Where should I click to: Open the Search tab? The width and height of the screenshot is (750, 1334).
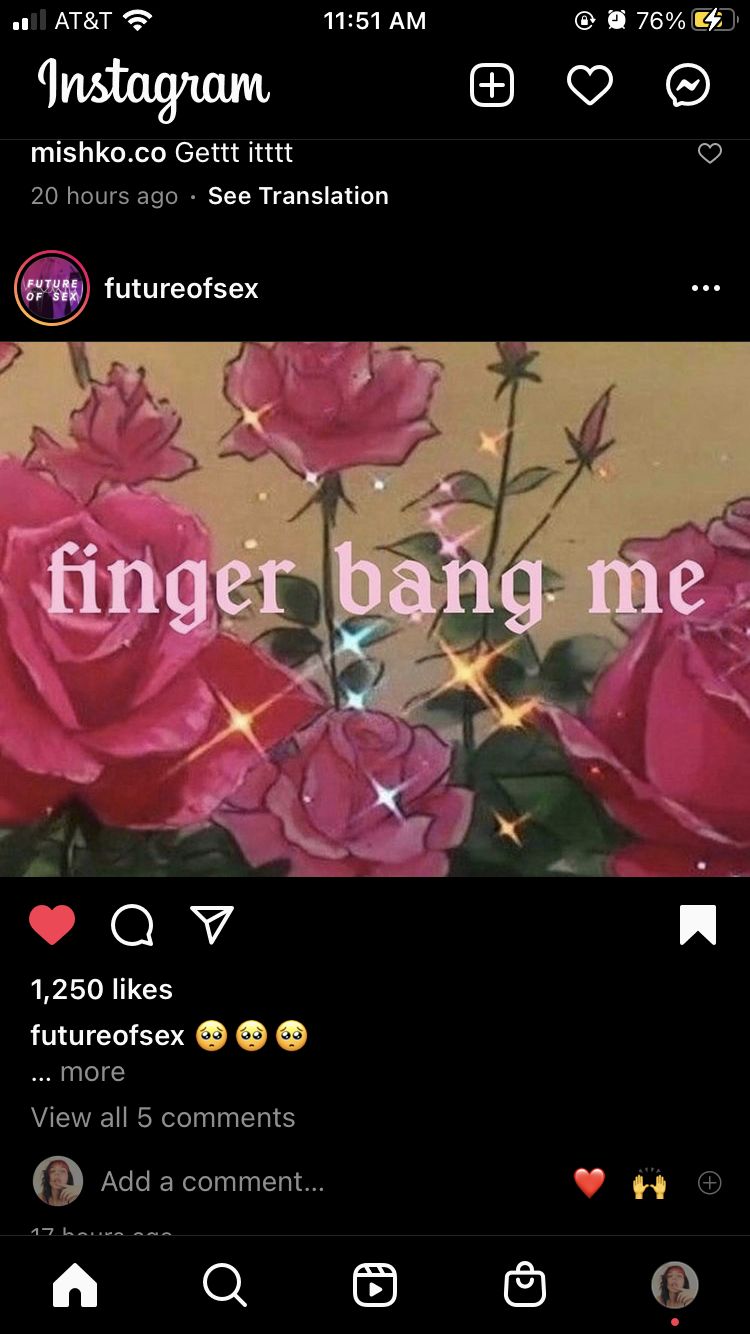[225, 1284]
